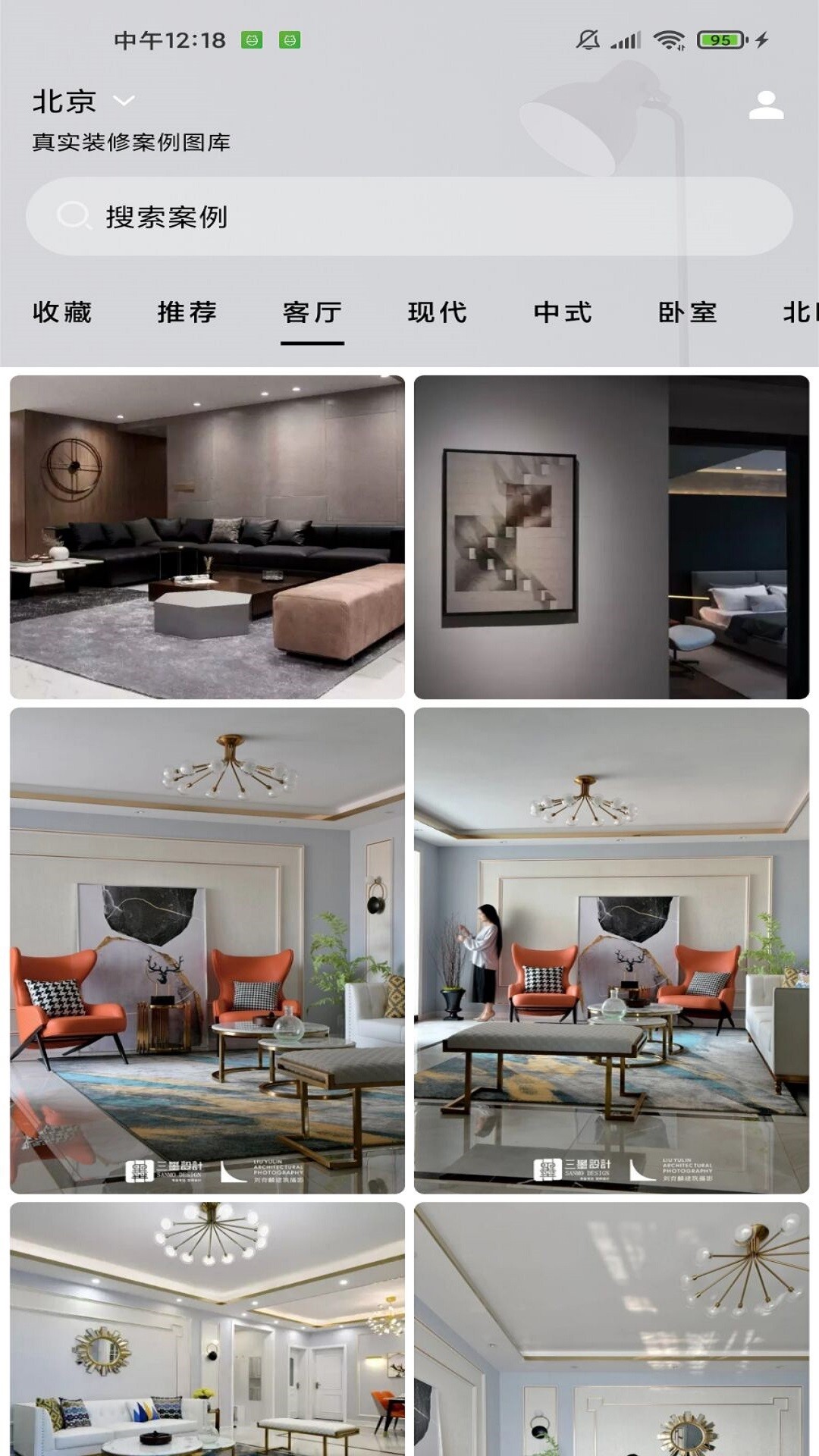819x1456 pixels.
Task: Switch to the 推荐 tab
Action: click(187, 312)
